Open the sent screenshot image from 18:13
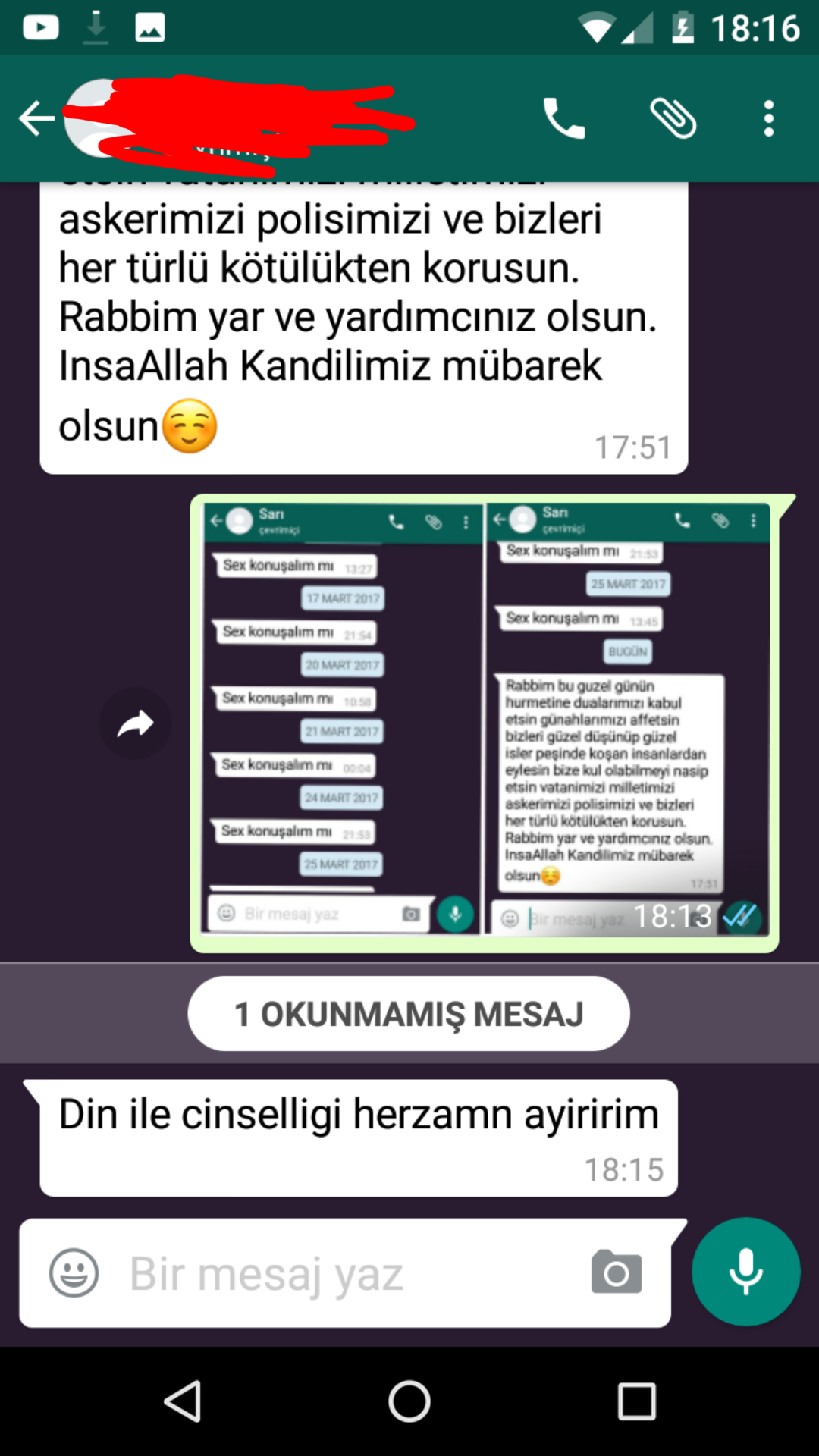This screenshot has width=819, height=1456. tap(485, 720)
